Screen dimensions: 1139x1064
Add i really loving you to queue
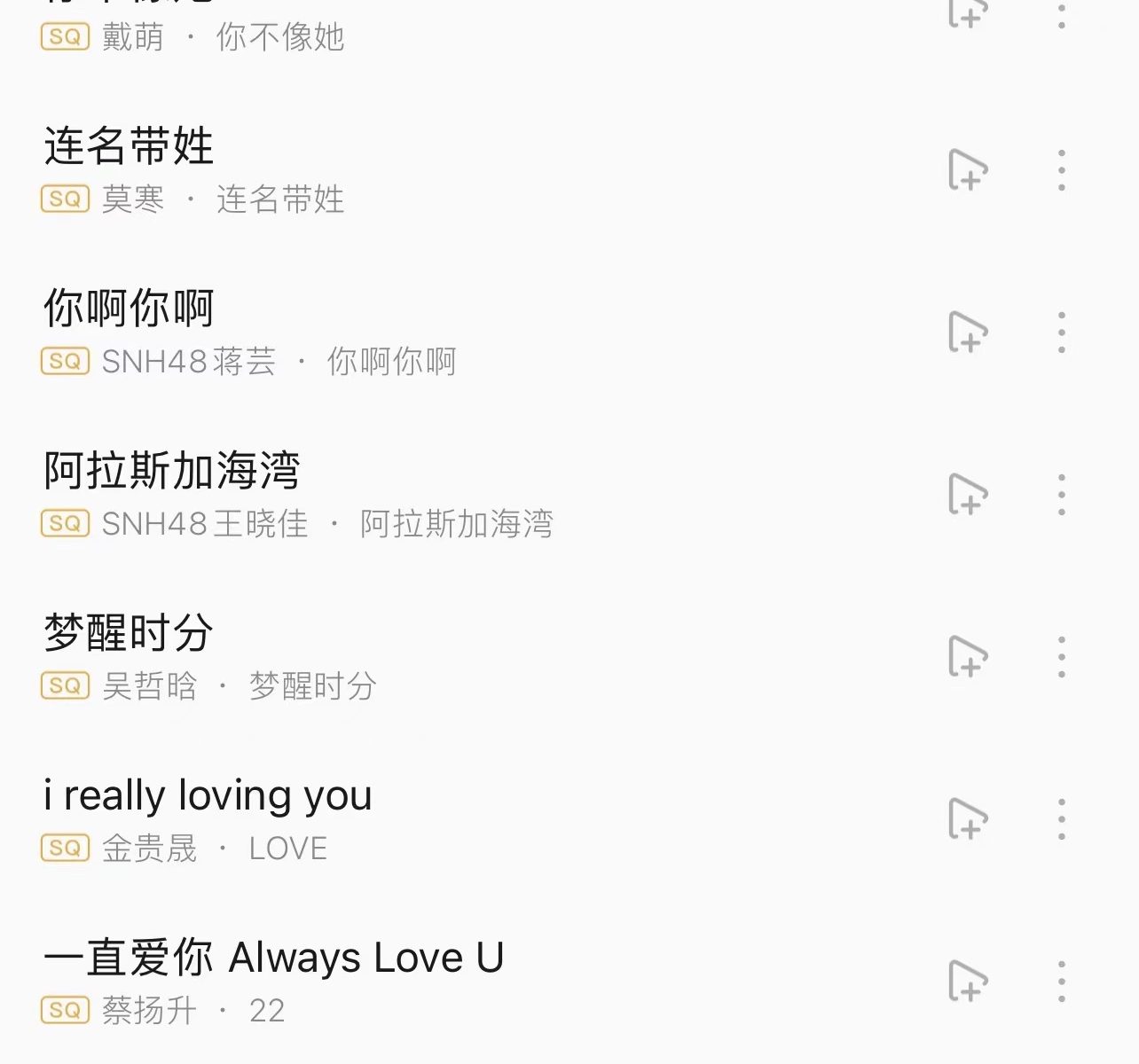tap(967, 819)
